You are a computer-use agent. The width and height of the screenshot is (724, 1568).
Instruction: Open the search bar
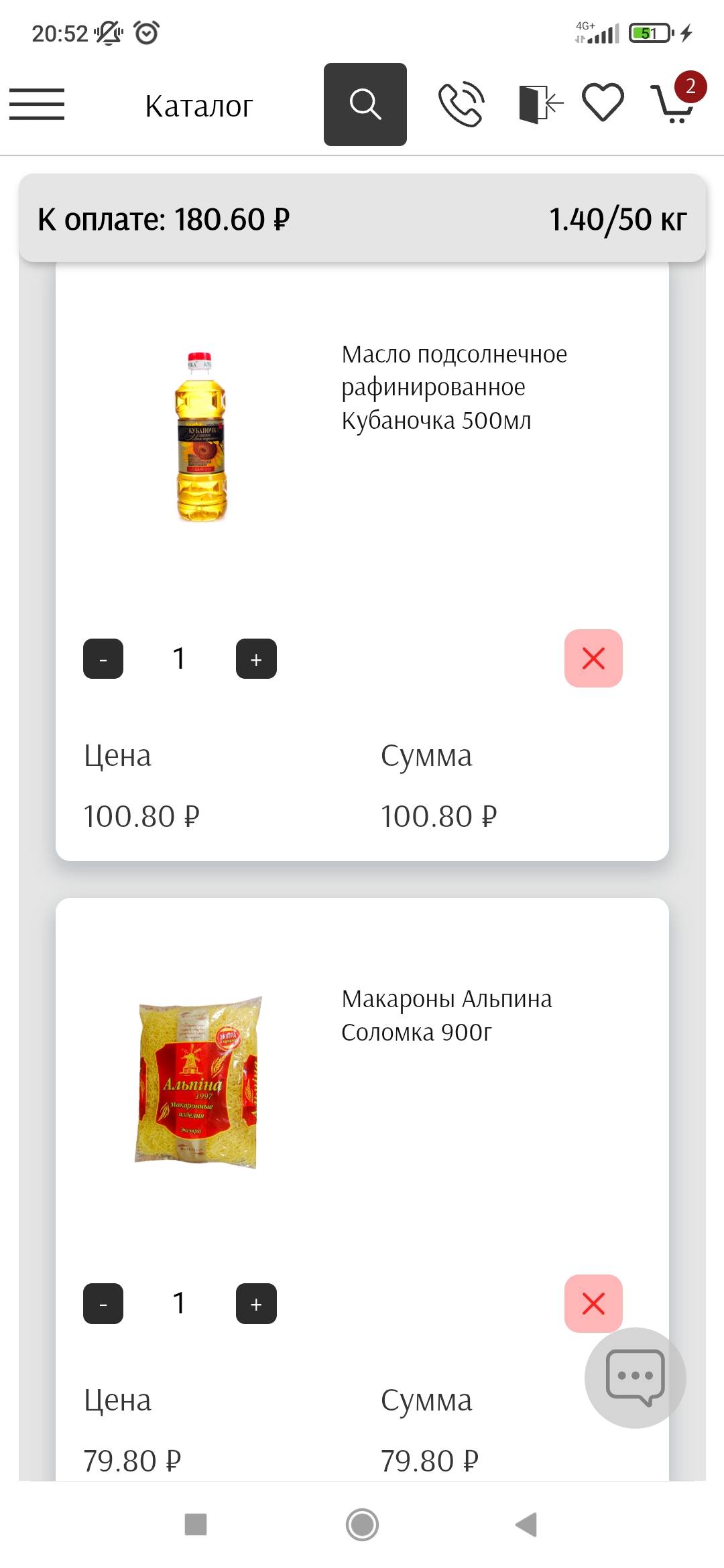point(365,104)
